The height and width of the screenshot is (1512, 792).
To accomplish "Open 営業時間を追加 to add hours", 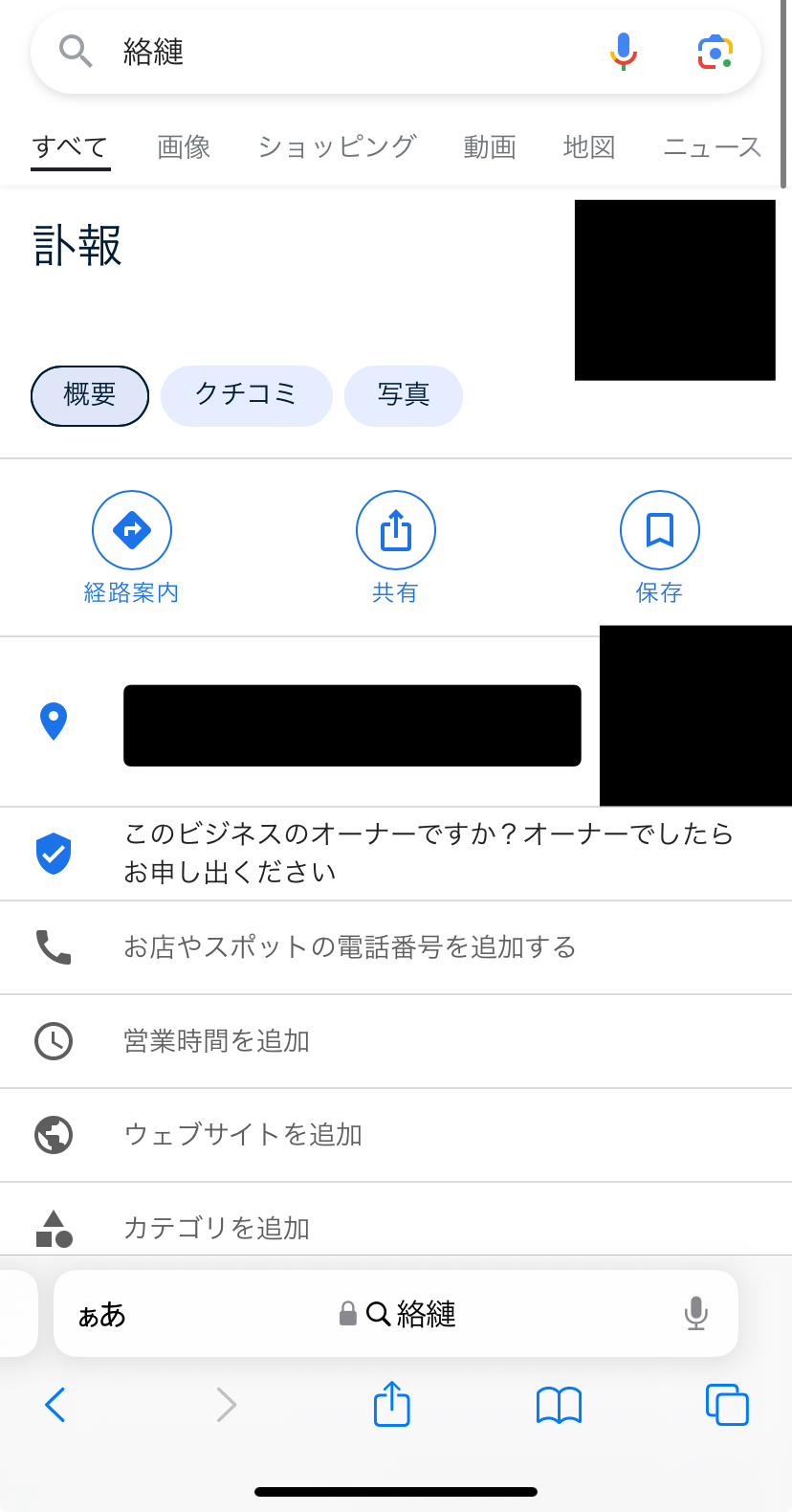I will coord(217,1041).
